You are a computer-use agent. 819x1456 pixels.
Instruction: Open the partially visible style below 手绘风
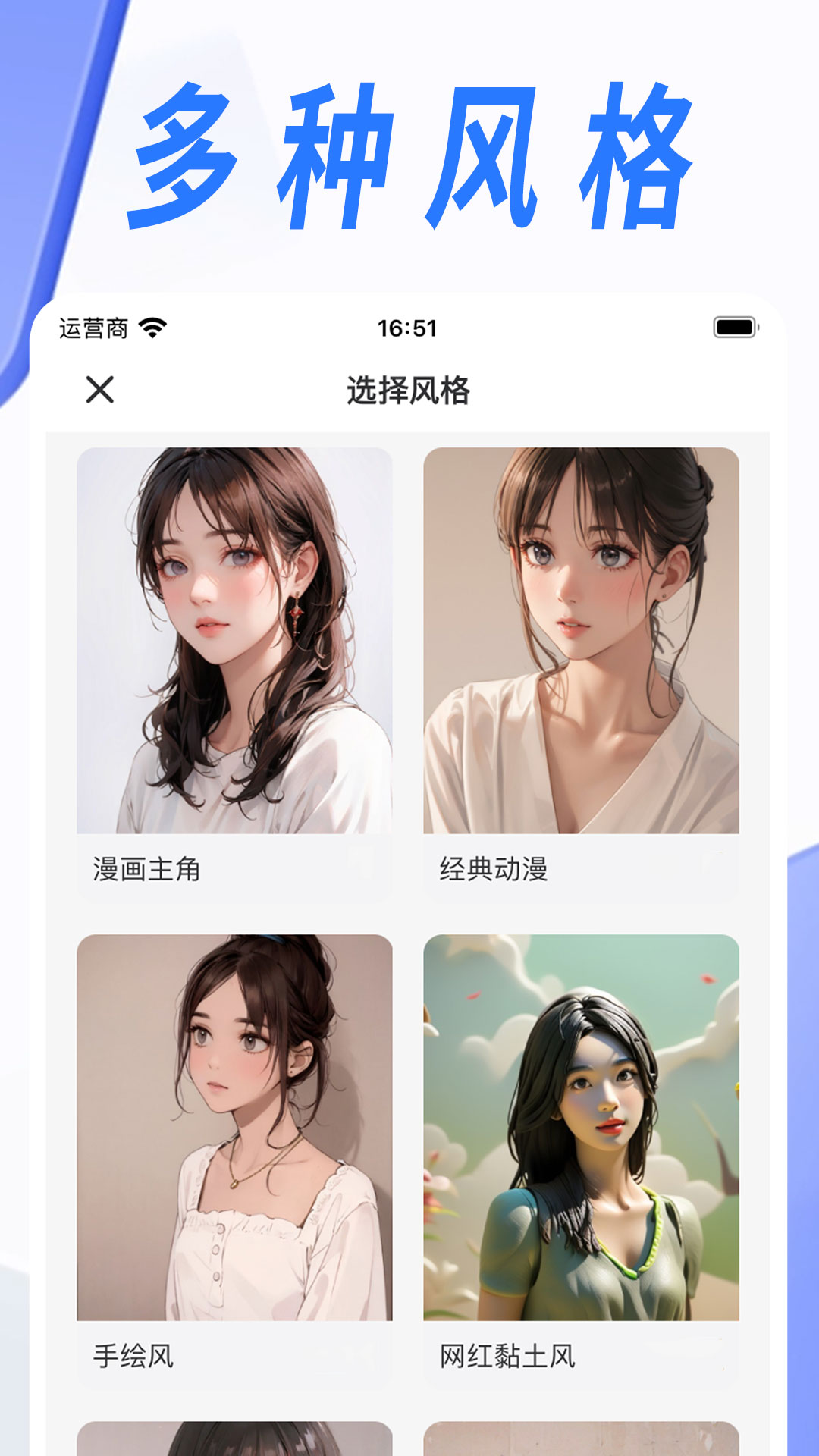point(227,1433)
